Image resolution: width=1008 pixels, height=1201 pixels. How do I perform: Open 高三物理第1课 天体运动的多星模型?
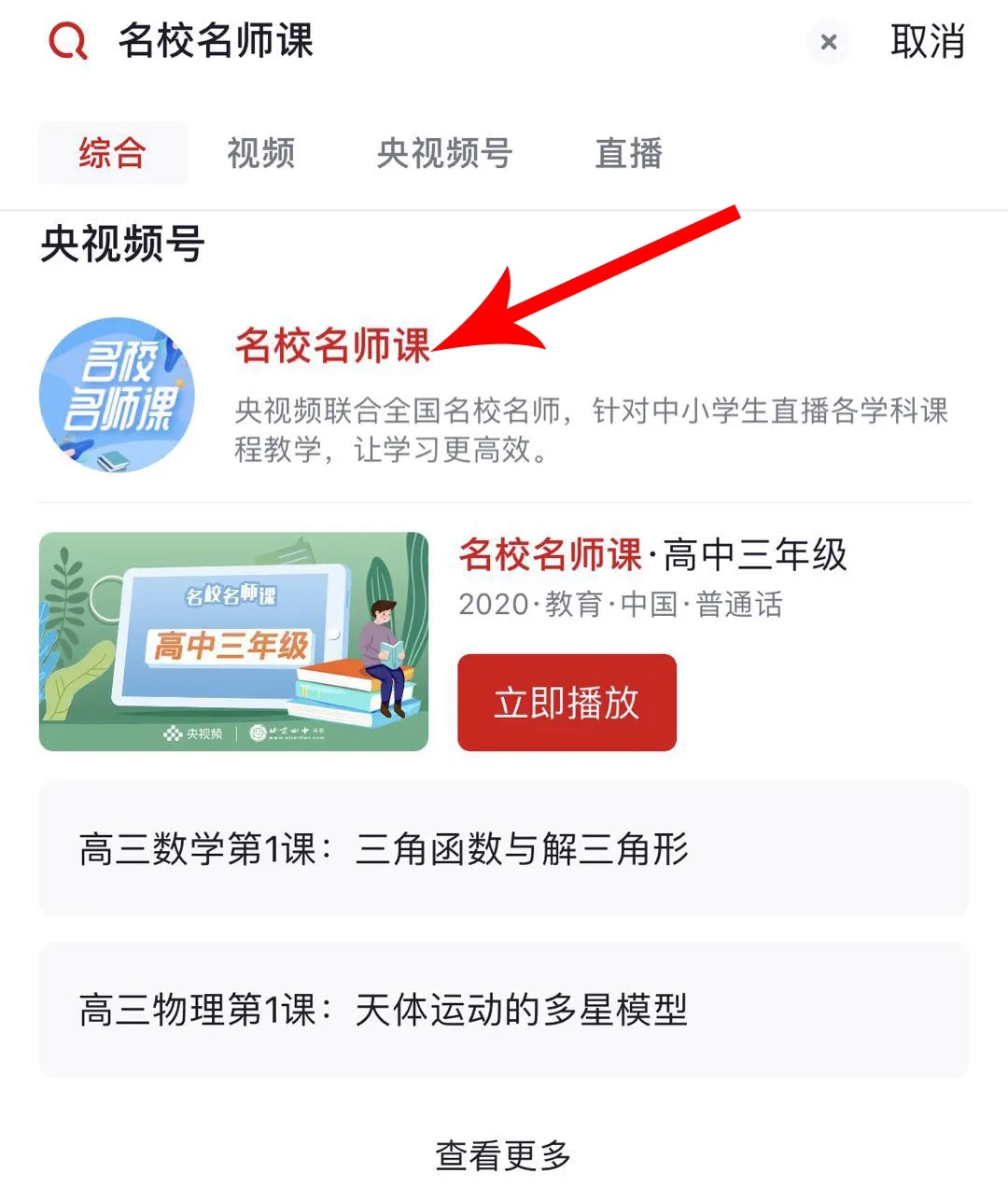pos(503,1010)
